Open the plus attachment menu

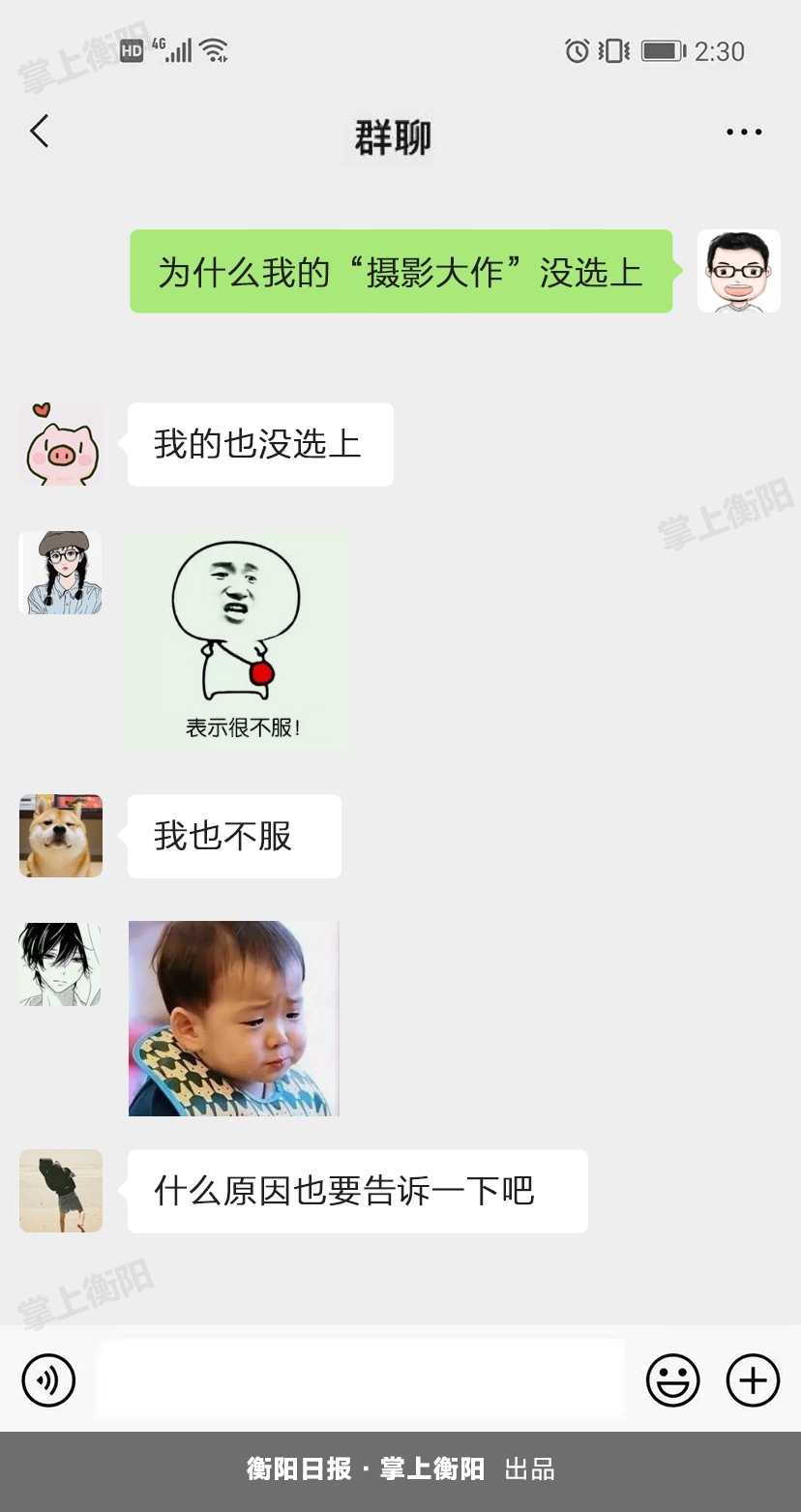pos(753,1379)
